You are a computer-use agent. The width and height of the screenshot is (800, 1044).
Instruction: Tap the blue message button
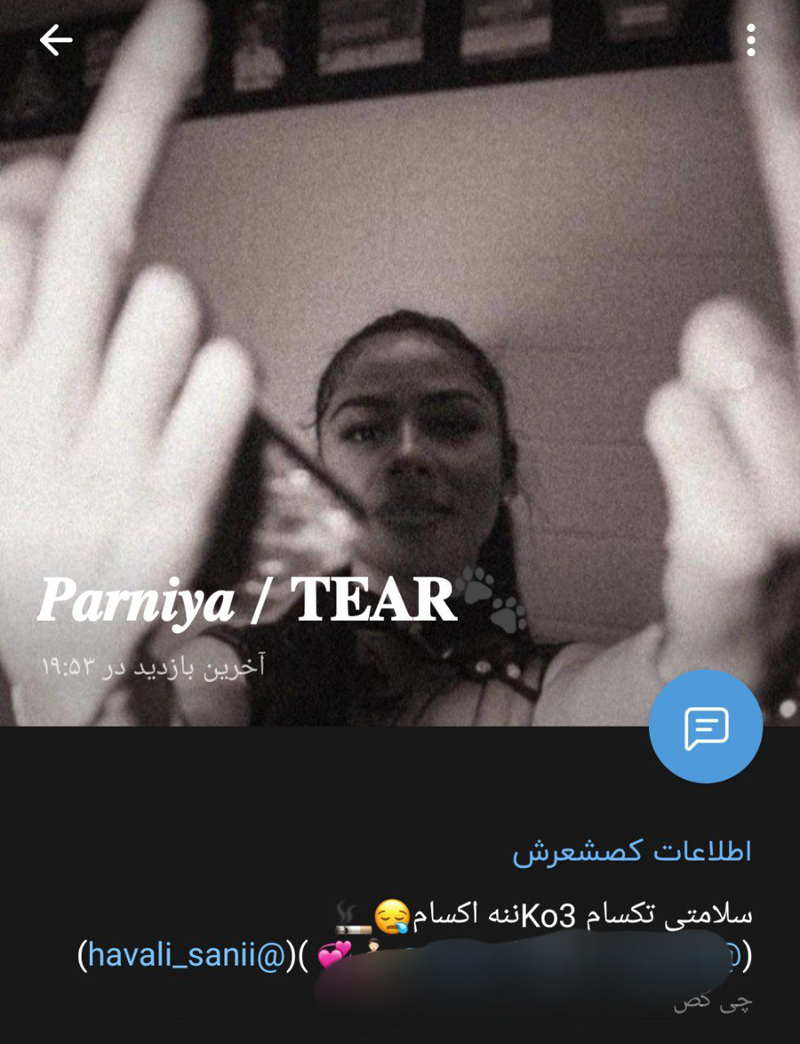point(705,727)
